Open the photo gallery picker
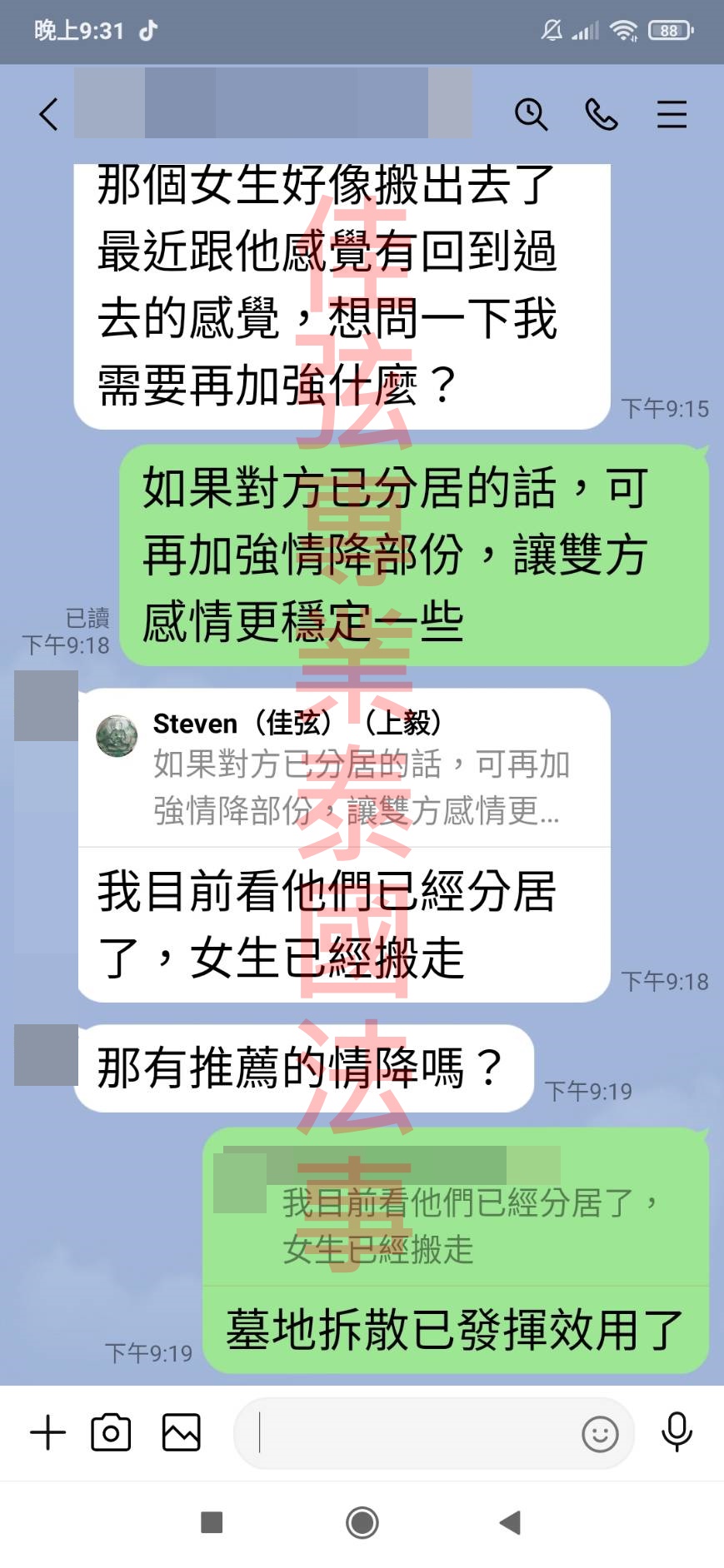 pyautogui.click(x=181, y=1433)
